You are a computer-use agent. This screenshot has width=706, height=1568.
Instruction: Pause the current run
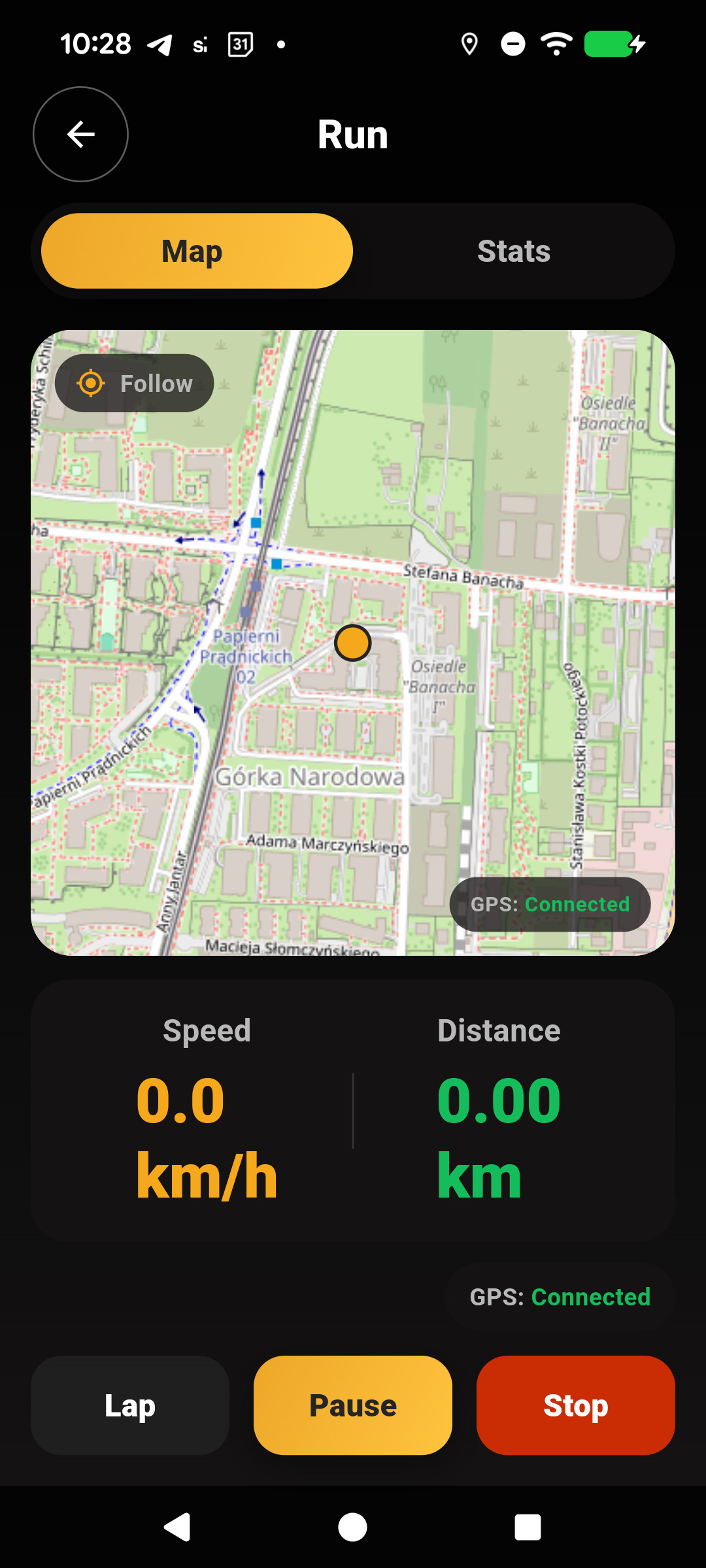pos(353,1405)
